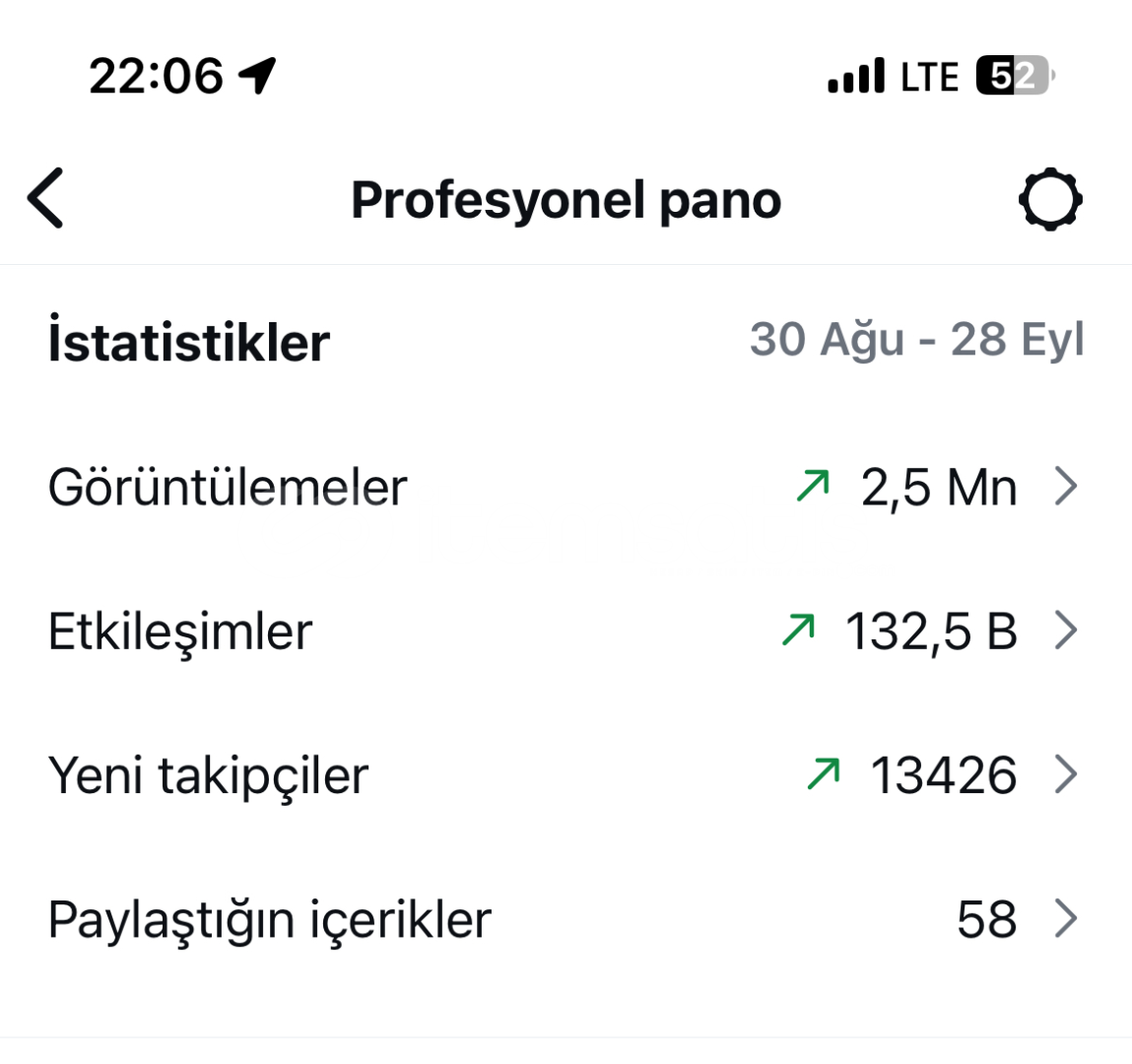Open the settings gear icon
Image resolution: width=1132 pixels, height=1064 pixels.
tap(1049, 200)
